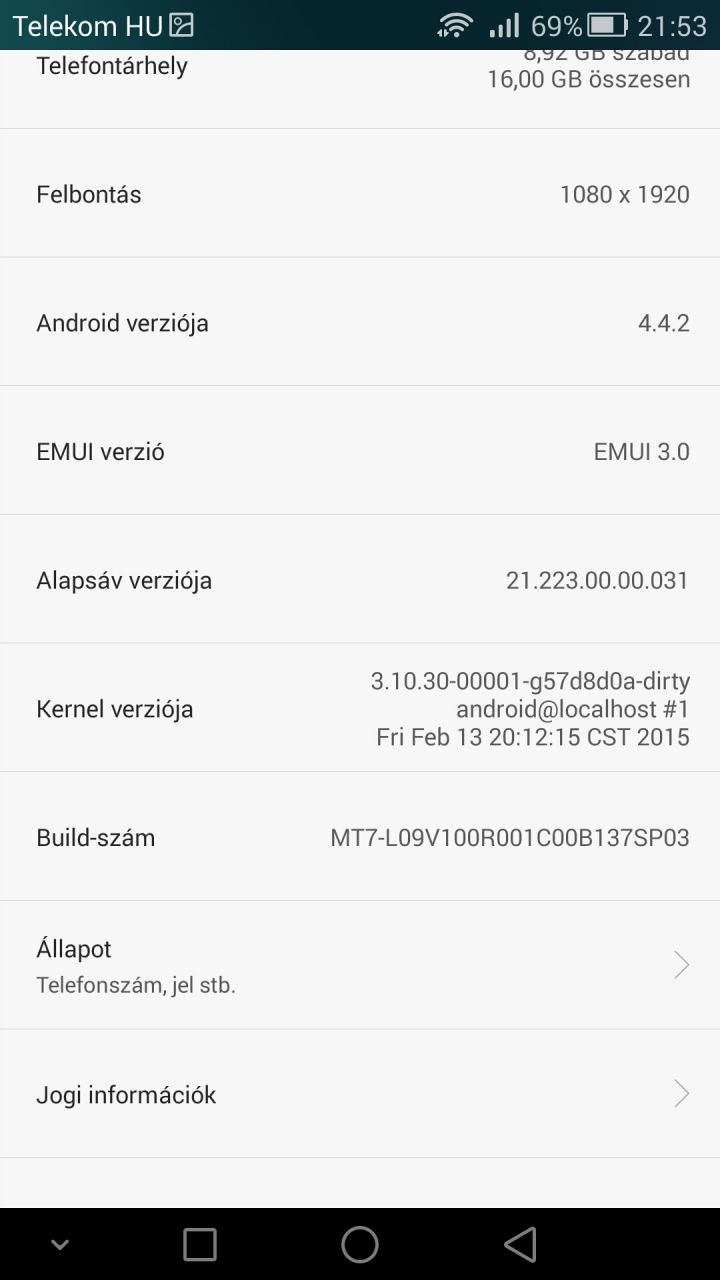
Task: Tap the Android verziója row
Action: tap(360, 322)
